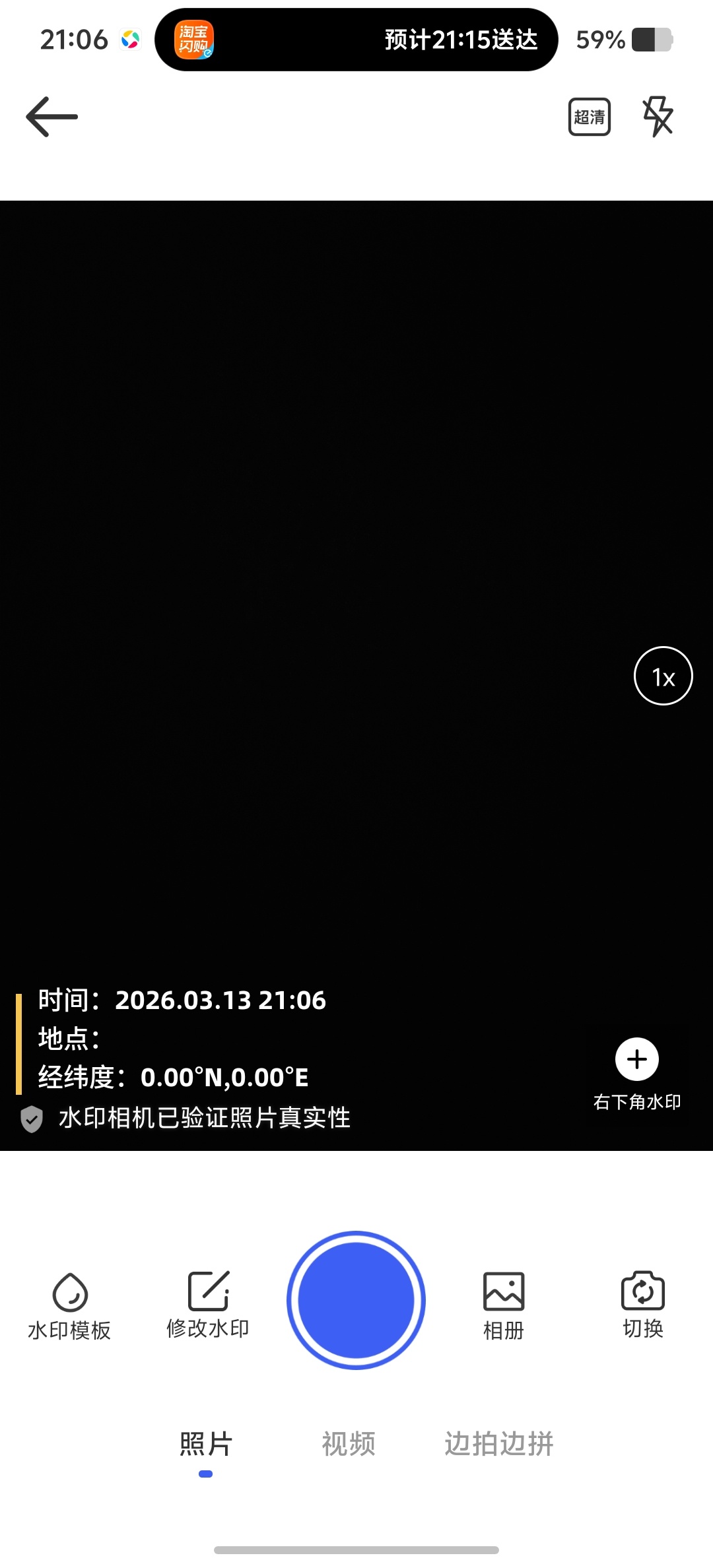Go back using the arrow icon
The image size is (713, 1568).
[x=51, y=117]
